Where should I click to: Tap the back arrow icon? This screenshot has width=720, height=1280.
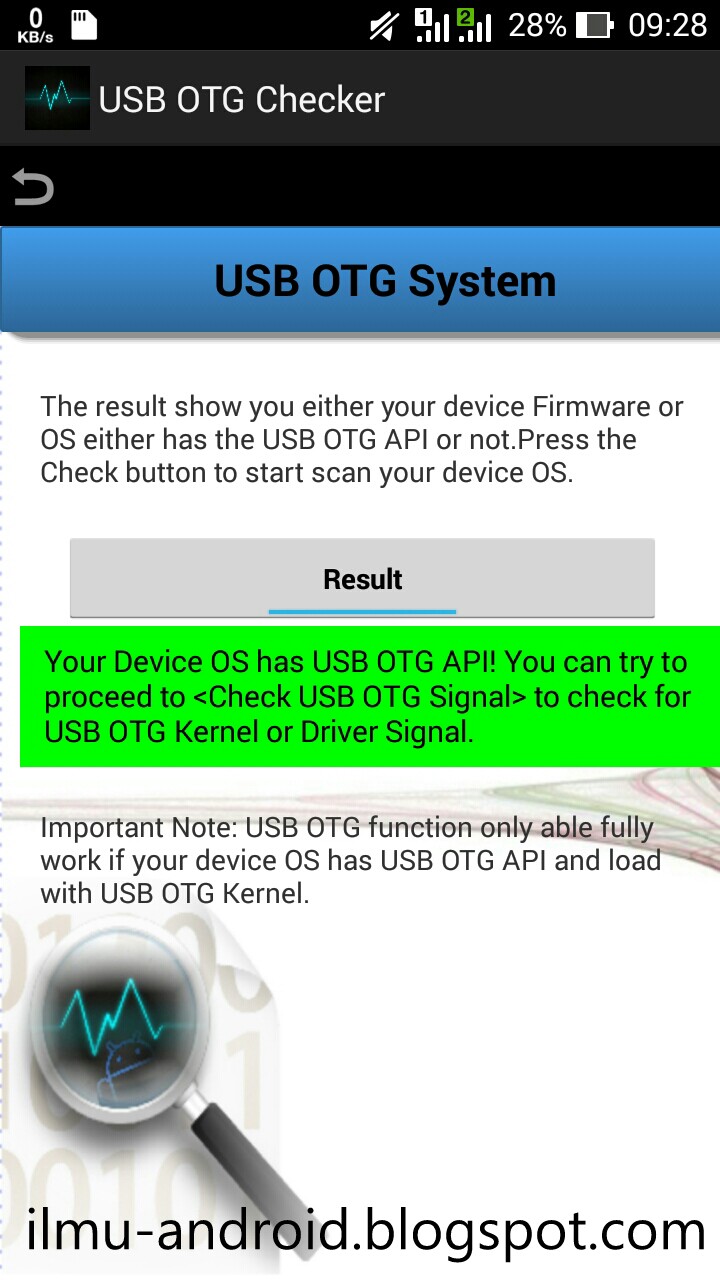[32, 187]
